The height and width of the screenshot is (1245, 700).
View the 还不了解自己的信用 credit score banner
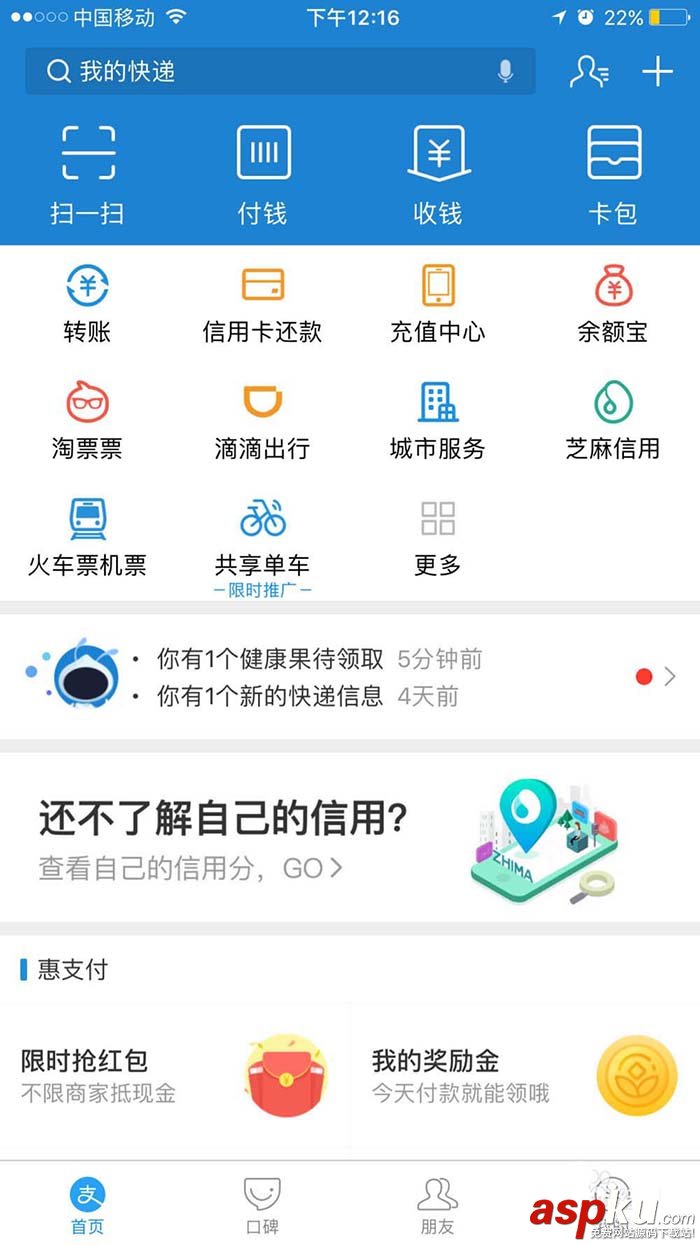[x=350, y=838]
